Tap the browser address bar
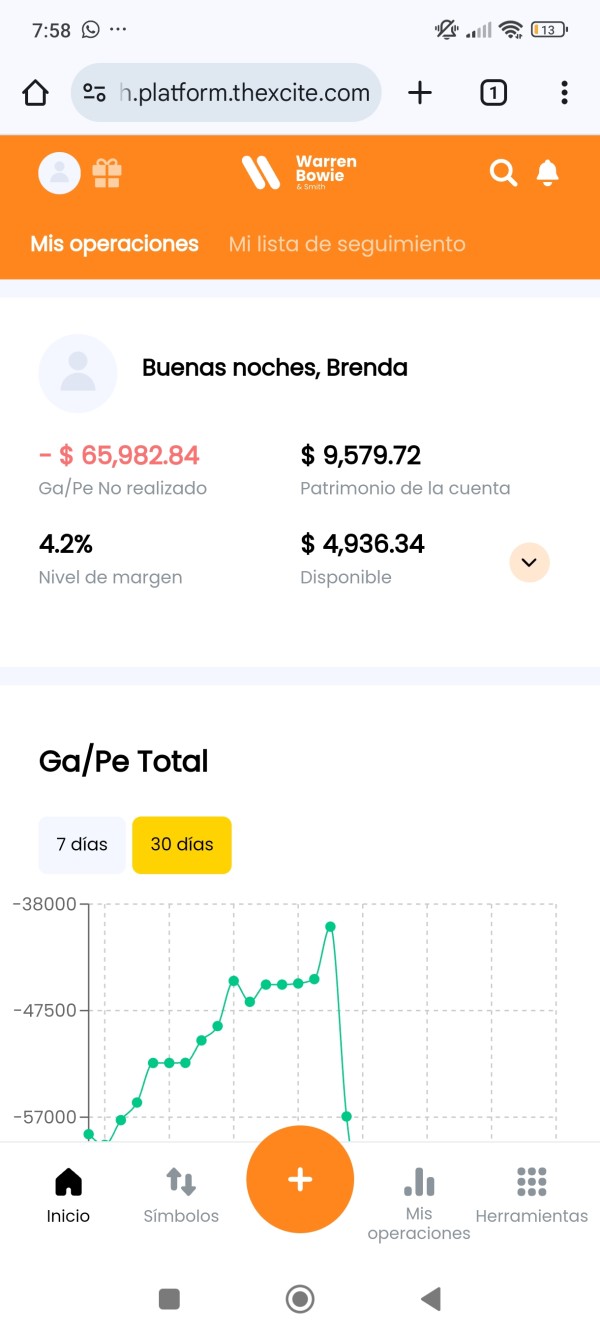Image resolution: width=600 pixels, height=1334 pixels. 226,93
